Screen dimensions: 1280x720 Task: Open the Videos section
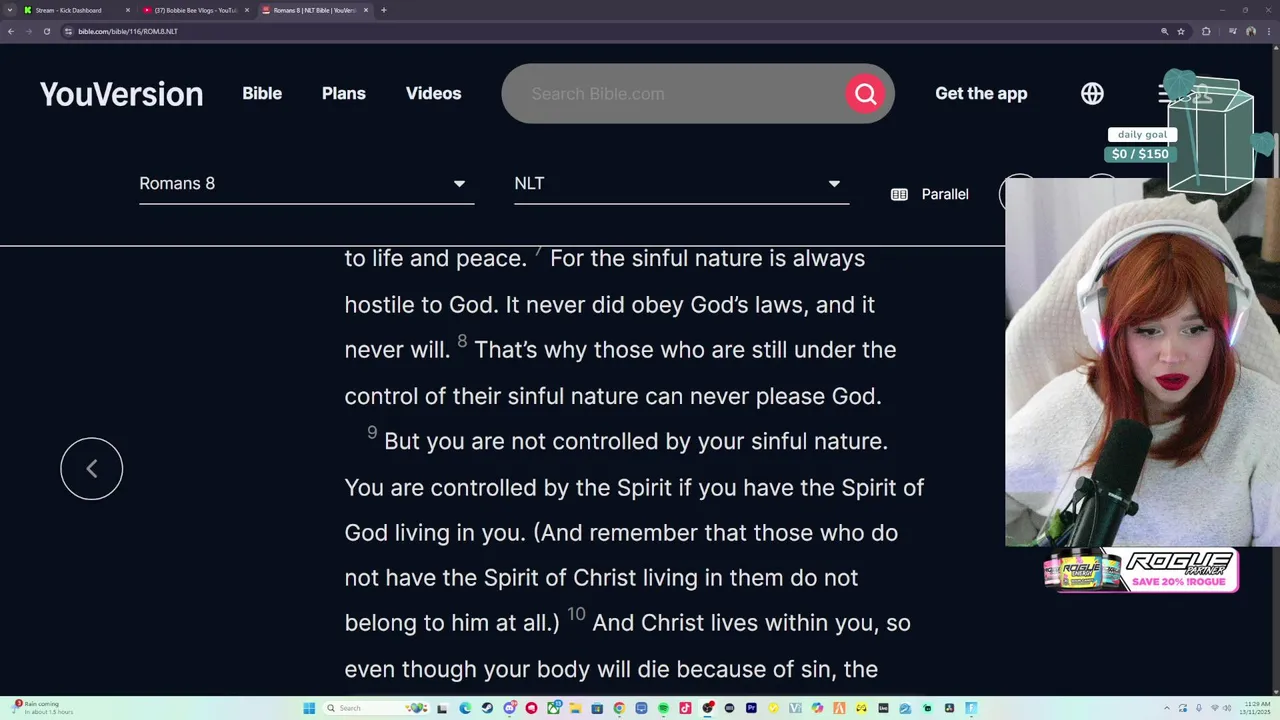[433, 93]
